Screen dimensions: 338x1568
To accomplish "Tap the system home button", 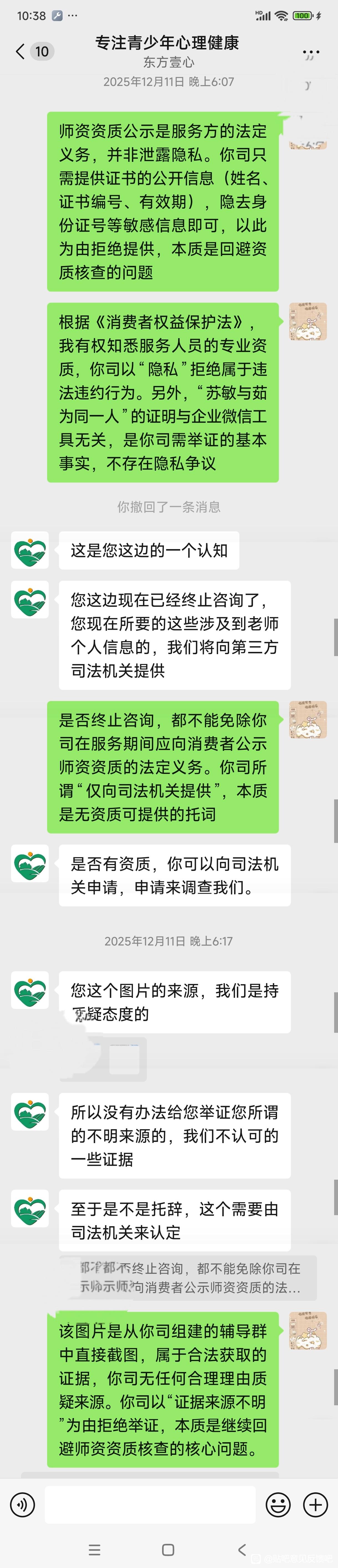I will pos(168,1550).
